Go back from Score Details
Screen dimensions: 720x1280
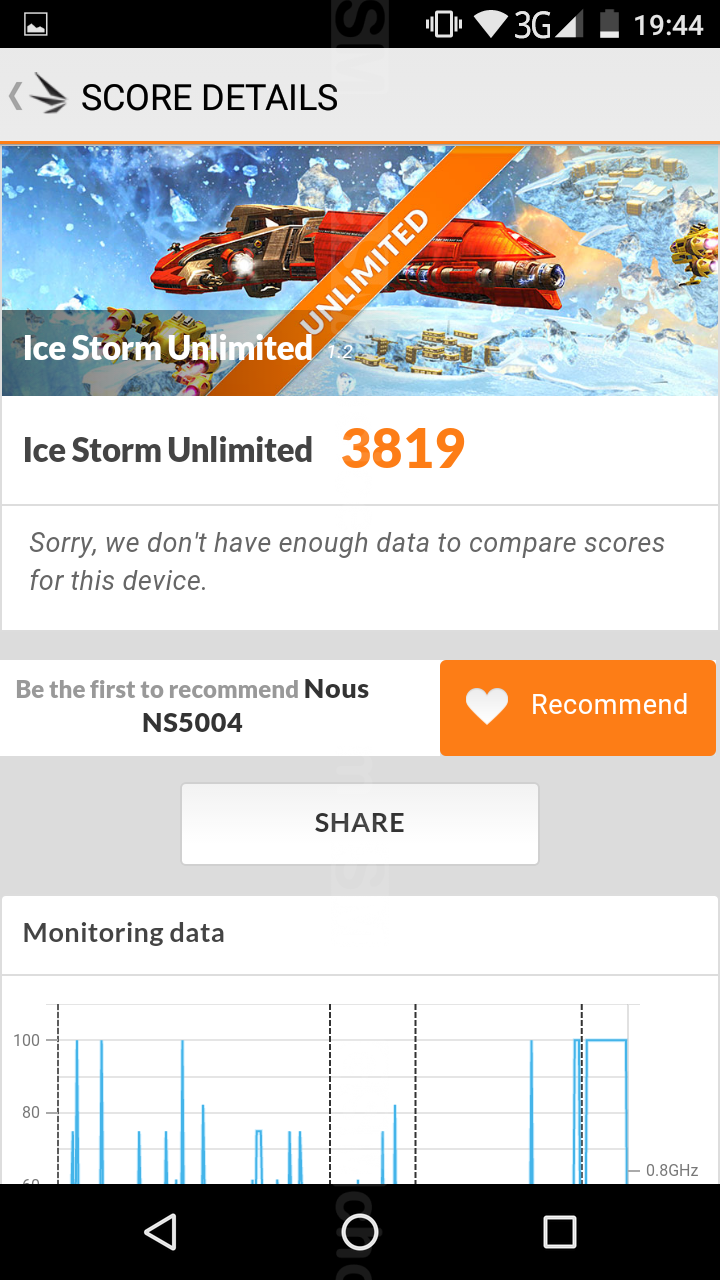pos(38,96)
